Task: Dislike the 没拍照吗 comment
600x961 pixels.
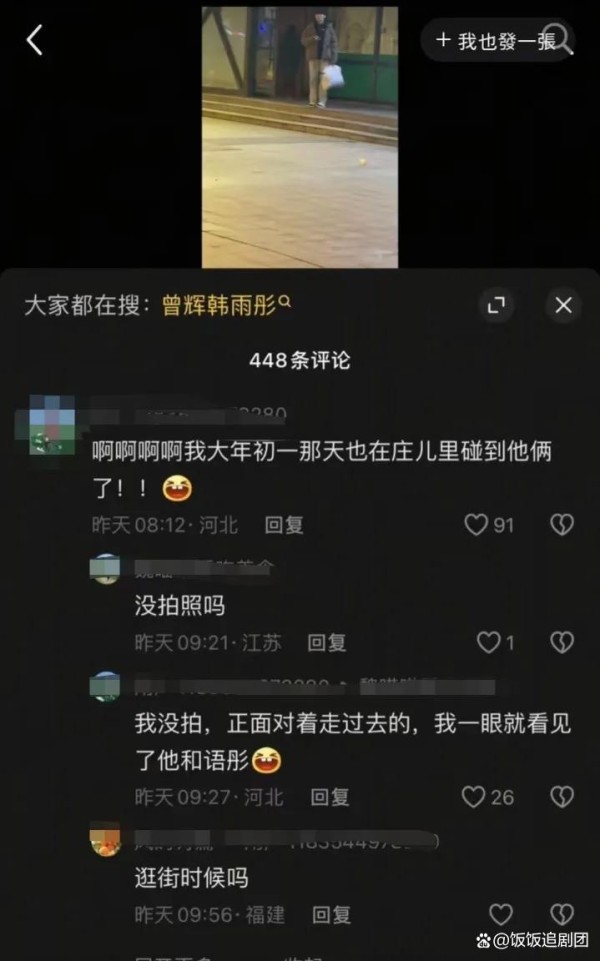Action: [562, 643]
